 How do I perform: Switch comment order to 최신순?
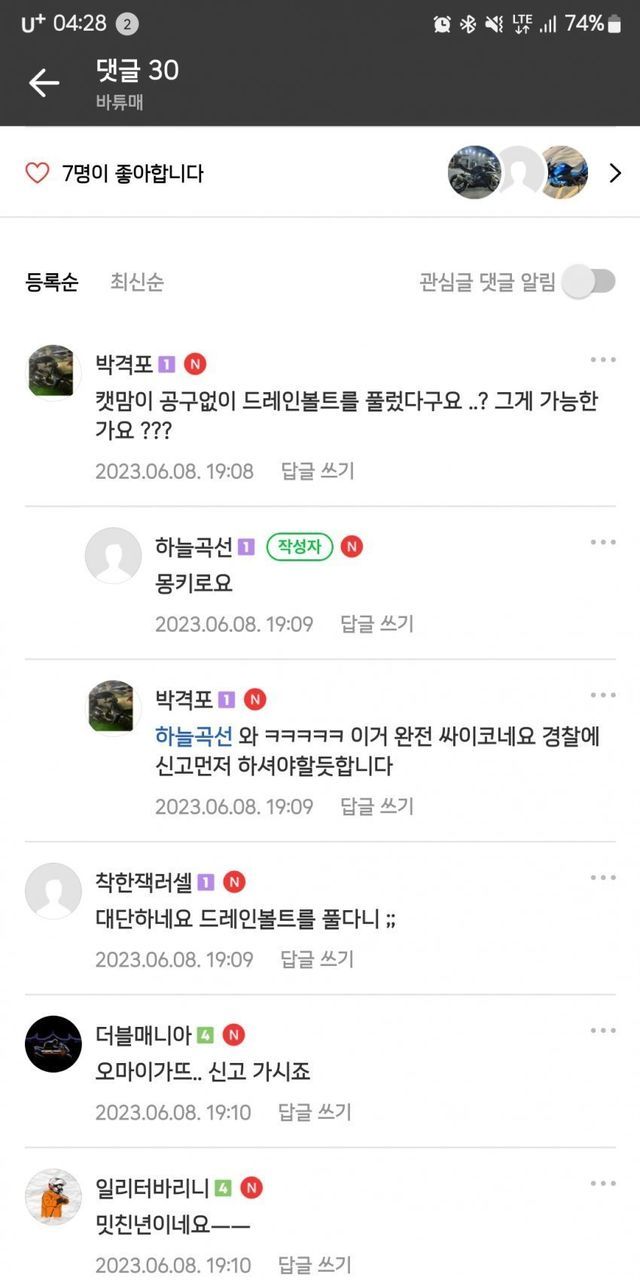click(x=137, y=282)
